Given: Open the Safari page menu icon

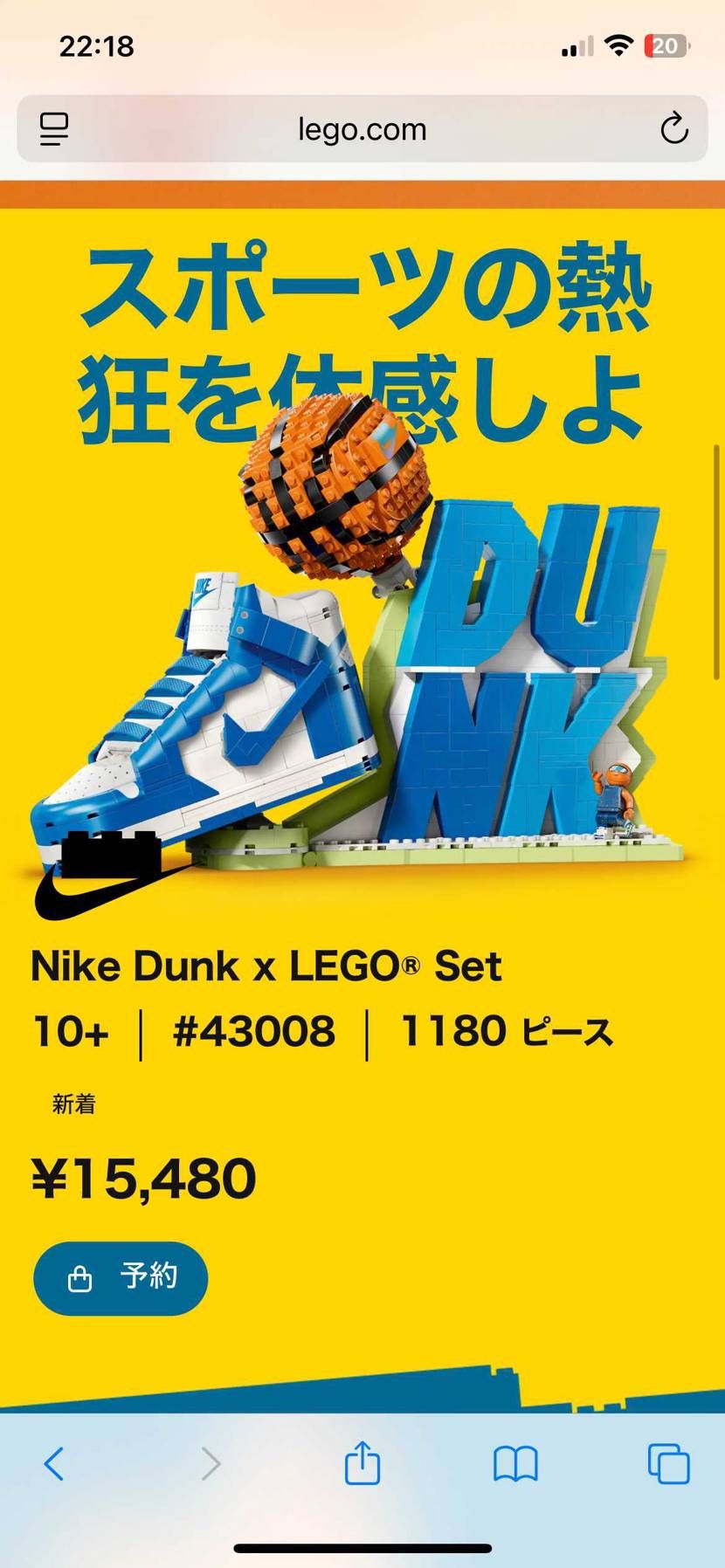Looking at the screenshot, I should [x=54, y=129].
